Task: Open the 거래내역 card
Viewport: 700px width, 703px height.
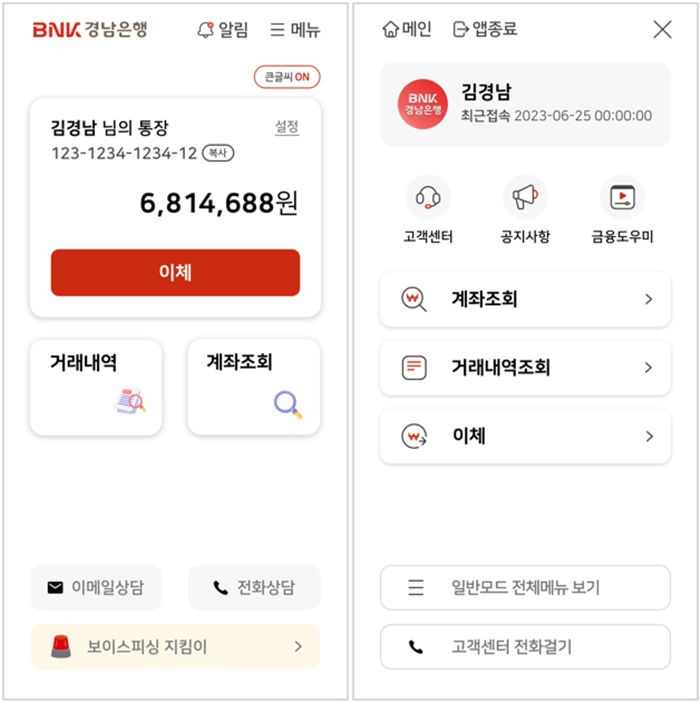Action: (96, 386)
